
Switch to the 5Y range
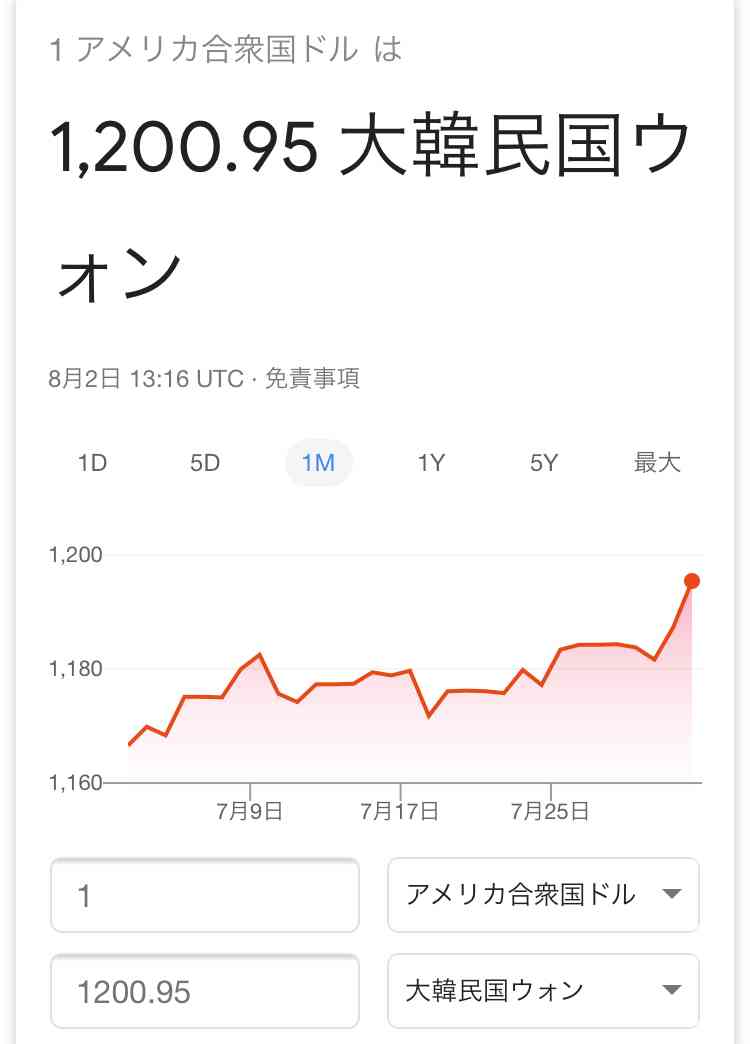[544, 463]
